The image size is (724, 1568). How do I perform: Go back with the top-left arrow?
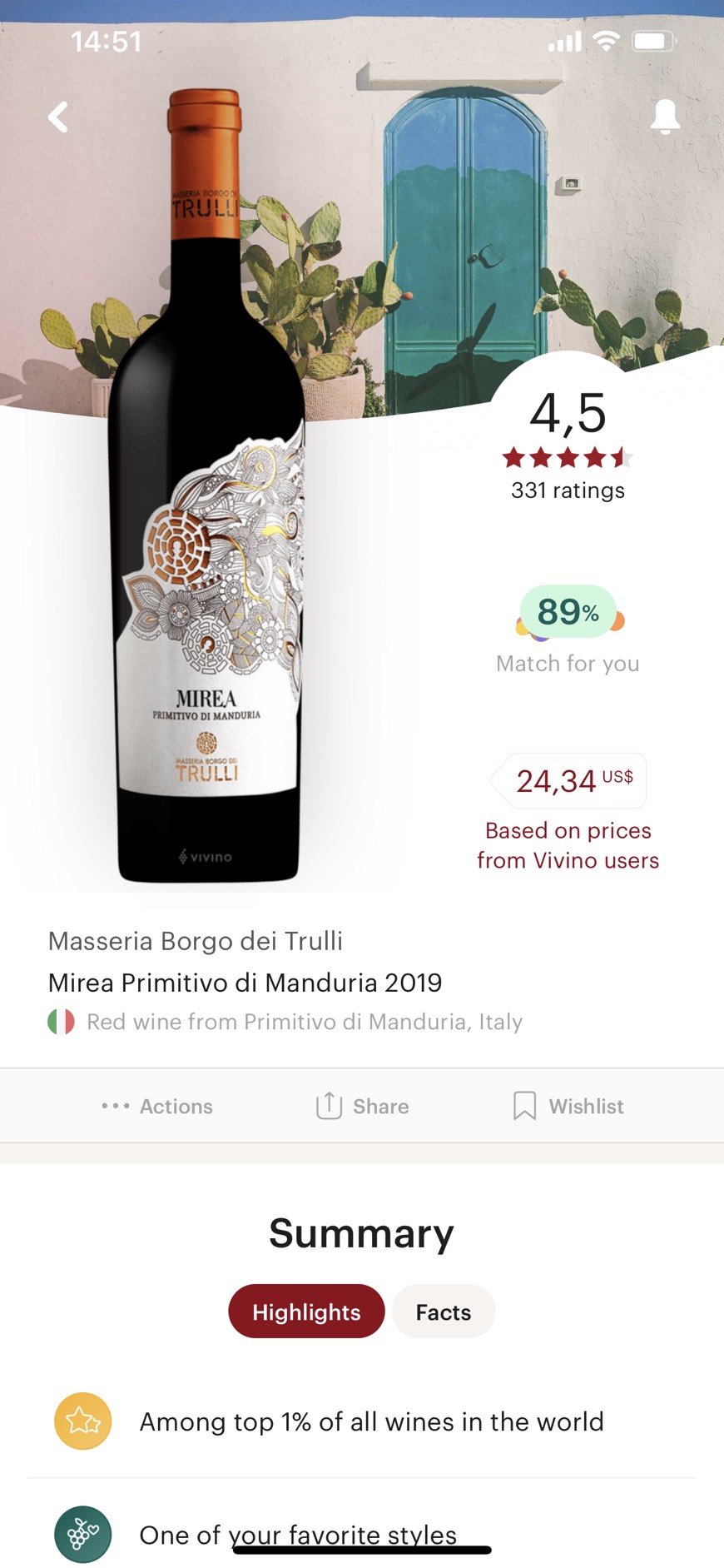click(x=58, y=117)
